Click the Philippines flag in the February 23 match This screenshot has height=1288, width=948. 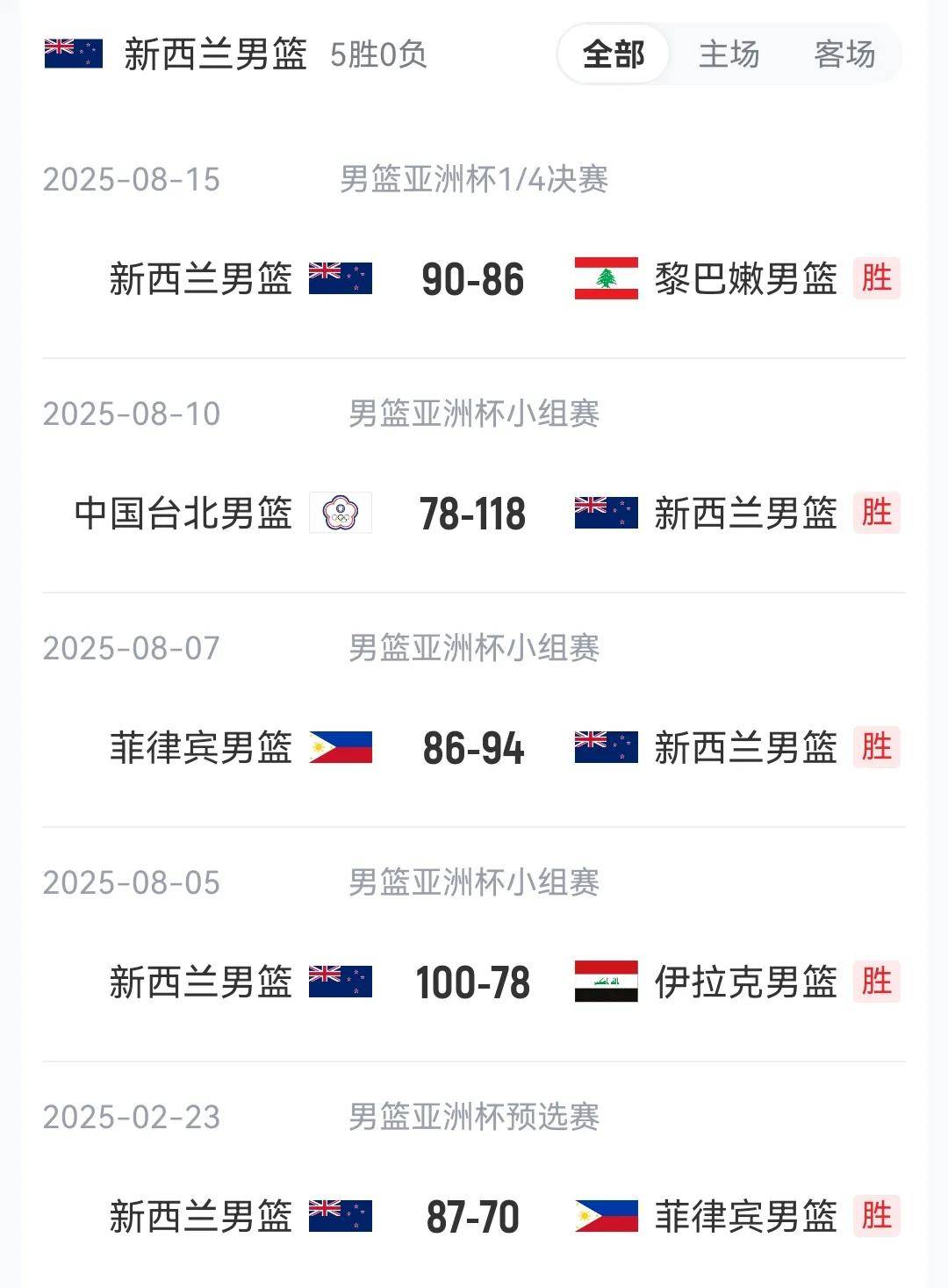click(605, 1218)
